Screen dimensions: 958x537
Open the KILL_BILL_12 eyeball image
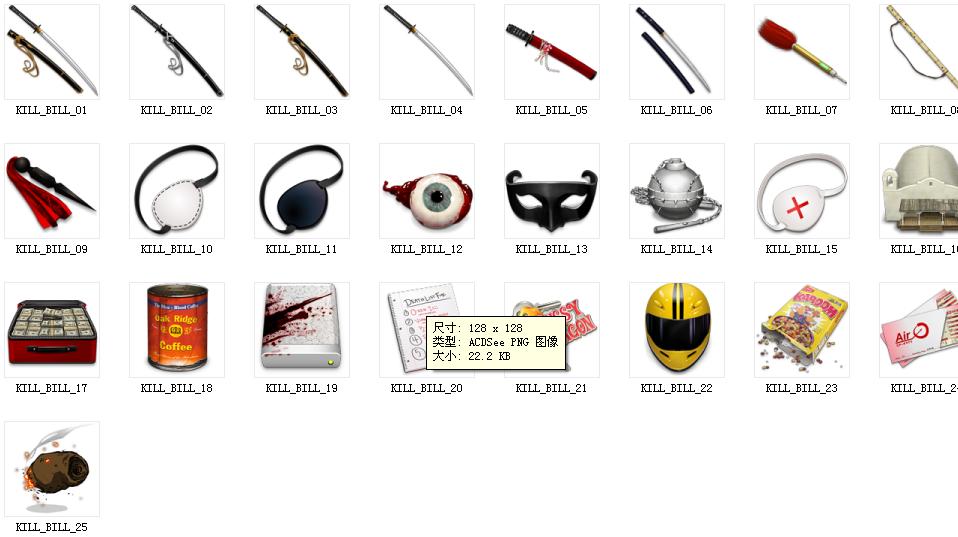point(427,190)
